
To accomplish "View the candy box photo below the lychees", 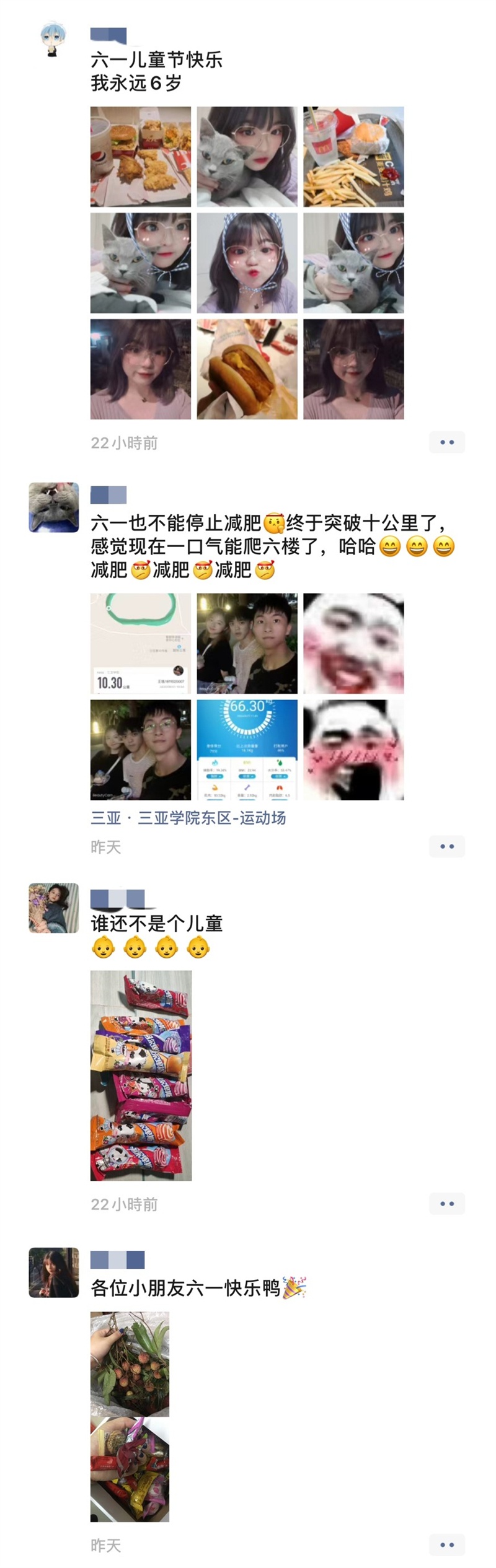I will coord(130,1469).
